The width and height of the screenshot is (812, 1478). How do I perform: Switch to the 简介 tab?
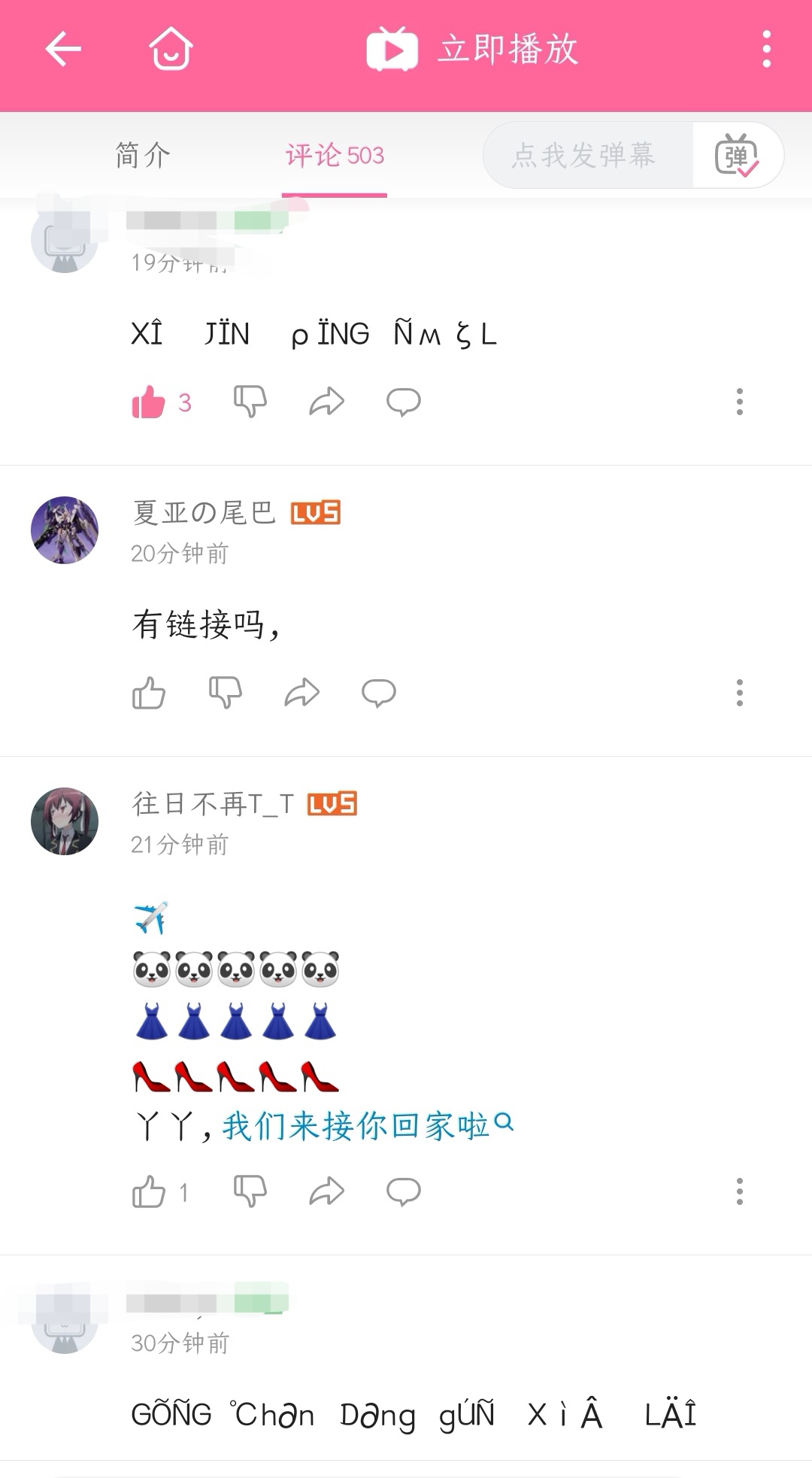(x=143, y=156)
